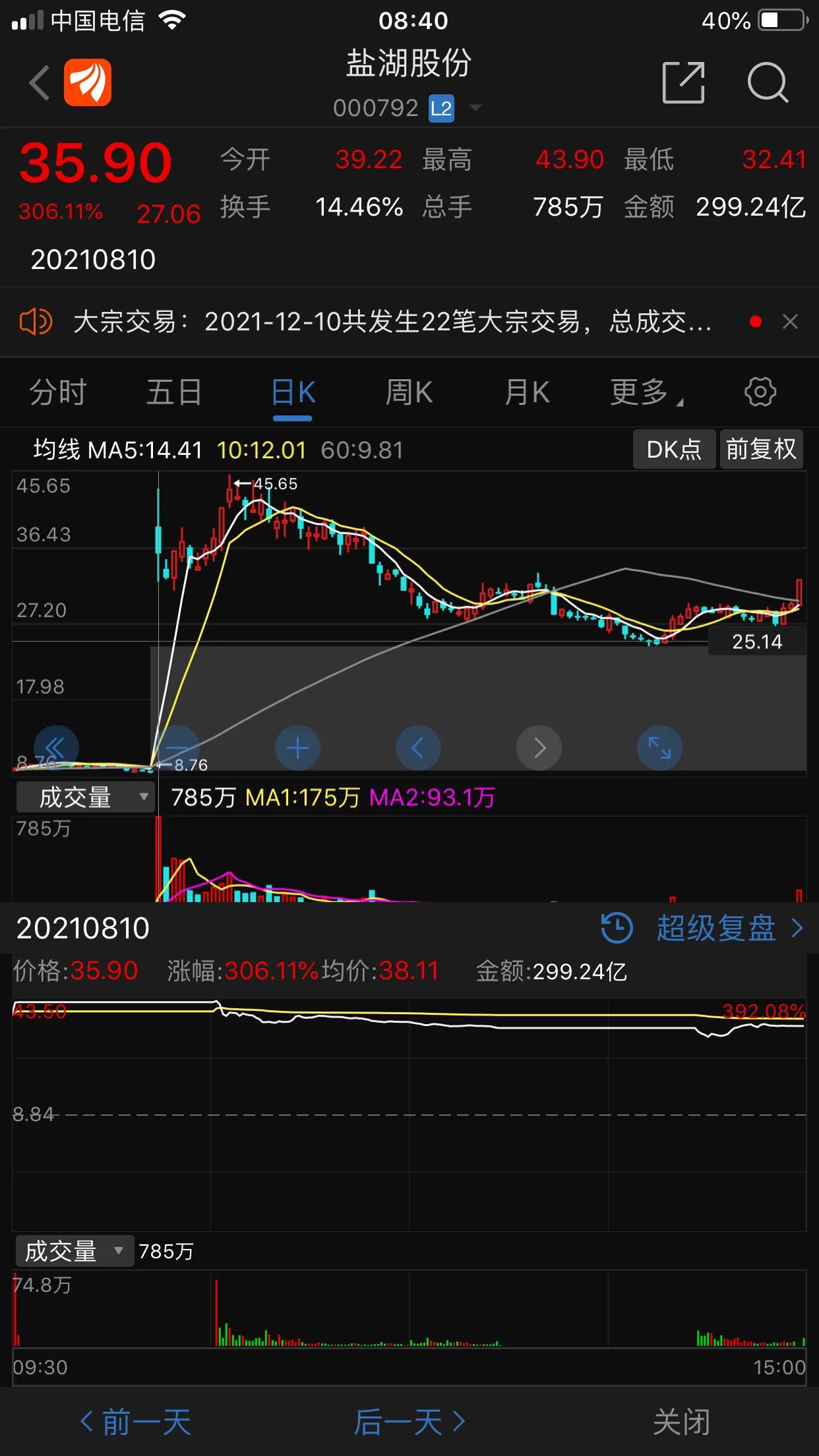The image size is (819, 1456).
Task: Tap the speaker icon on the announcement banner
Action: (36, 322)
